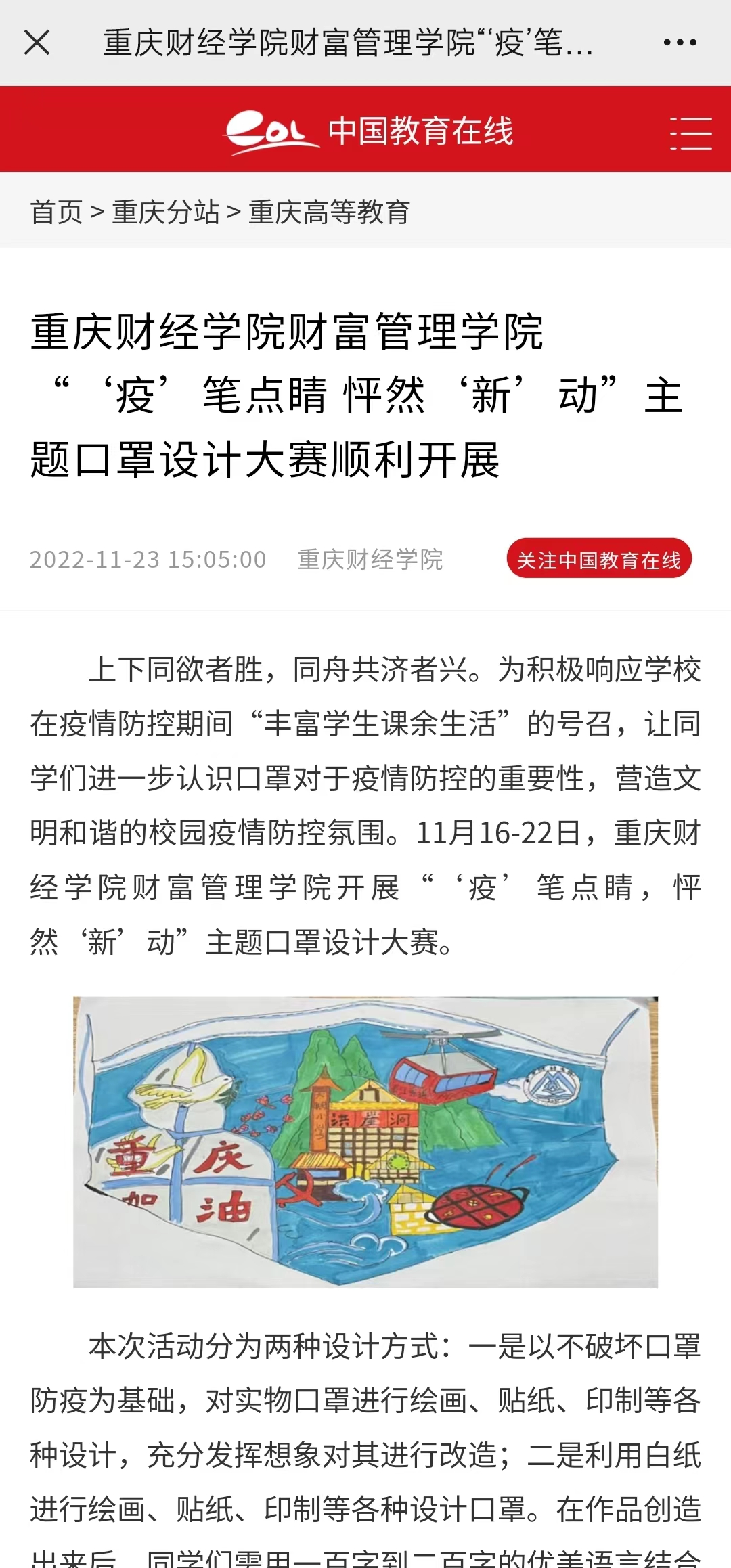Tap 关注中国教育在线 follow button
Image resolution: width=731 pixels, height=1568 pixels.
click(599, 559)
